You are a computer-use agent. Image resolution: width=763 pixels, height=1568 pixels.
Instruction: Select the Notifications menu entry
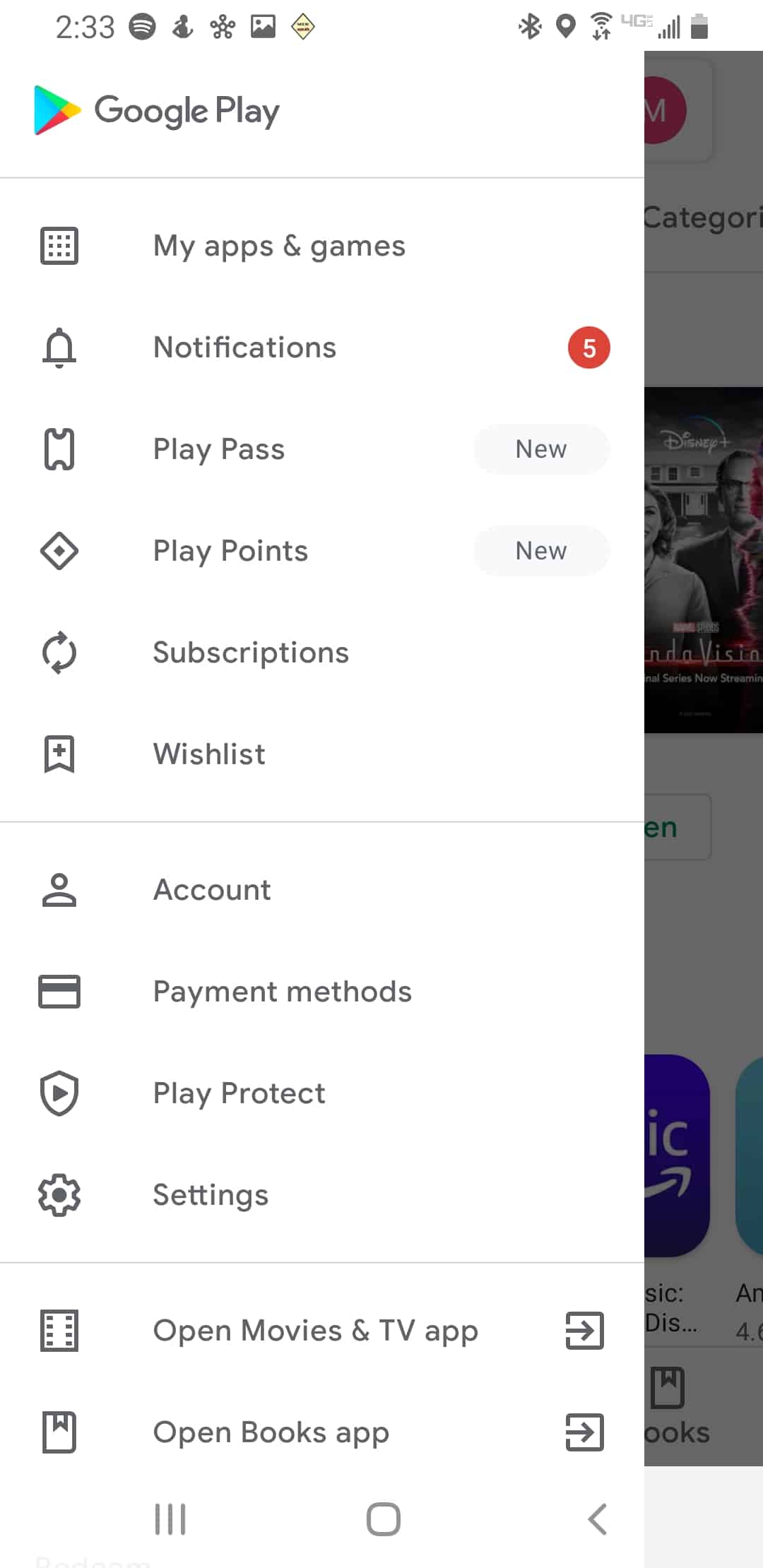[x=244, y=347]
